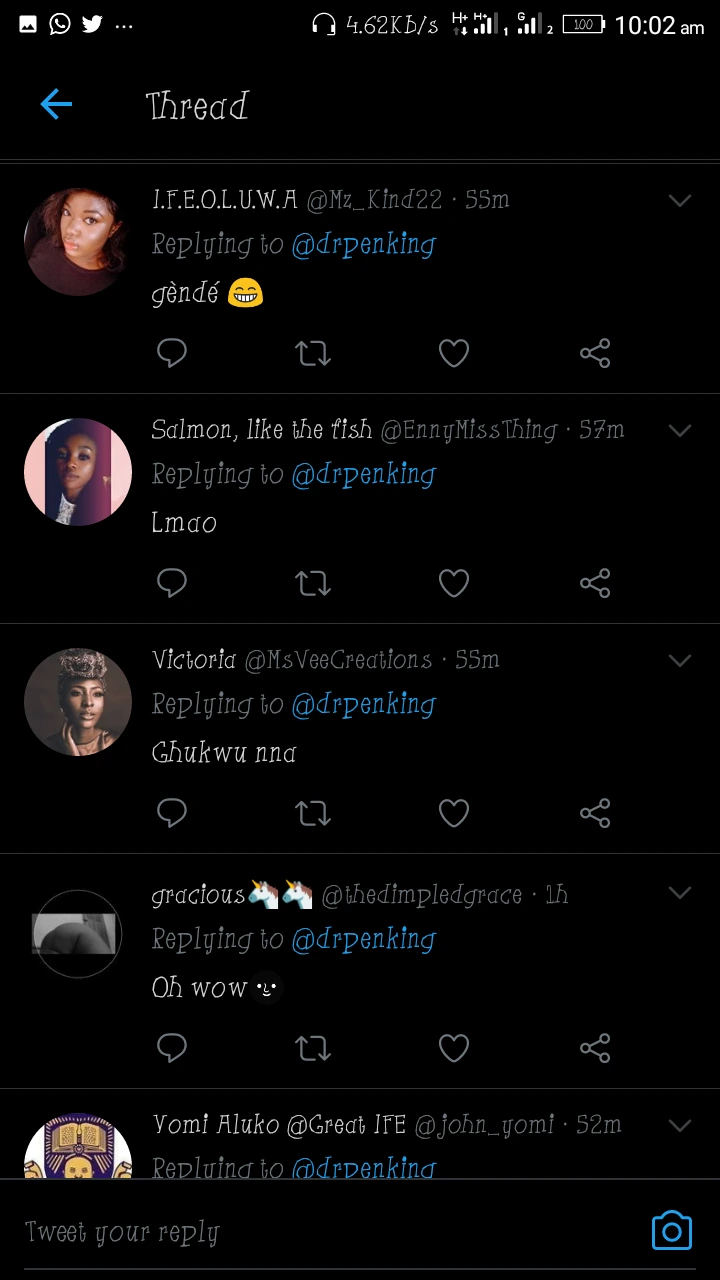Retweet the reply from Mz_Kind22

tap(313, 353)
